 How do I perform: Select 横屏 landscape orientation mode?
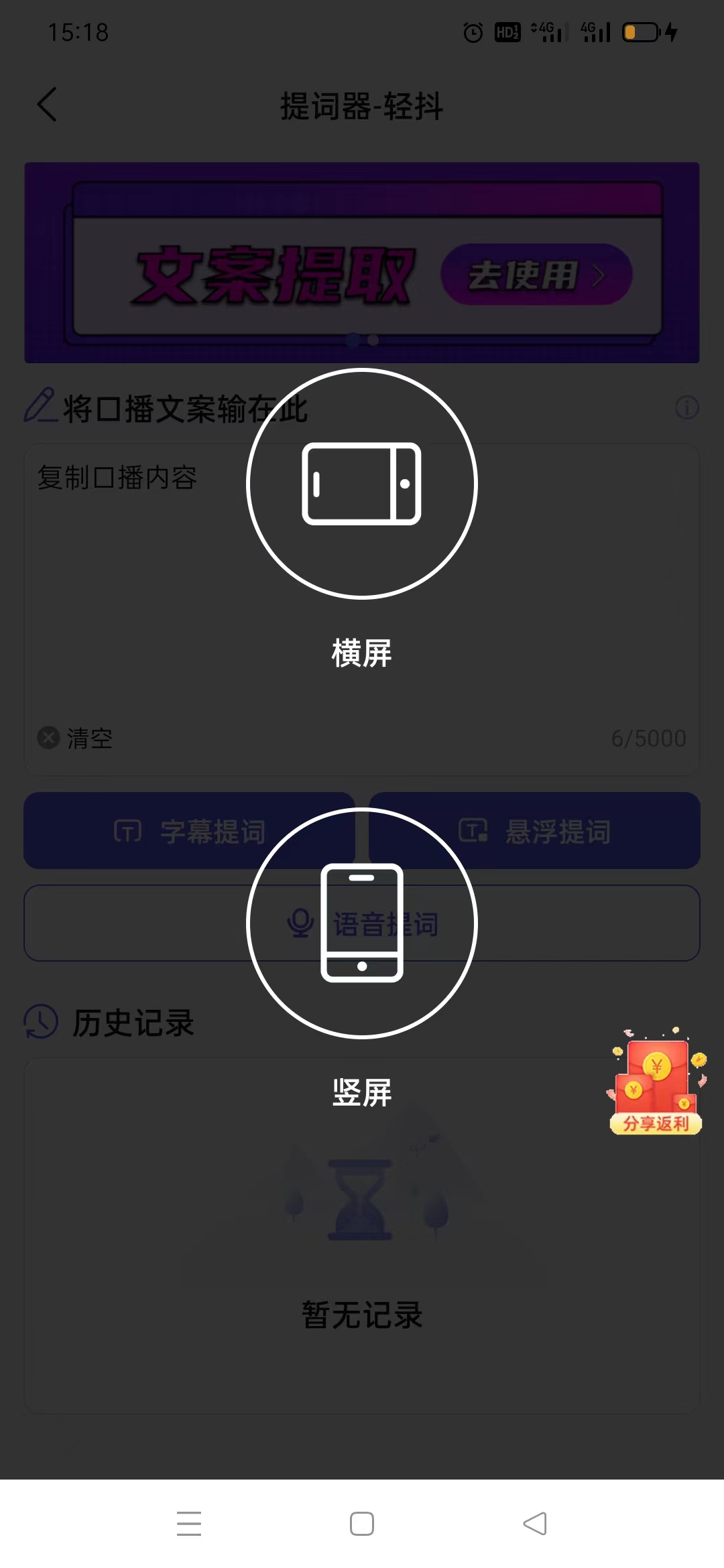coord(361,653)
